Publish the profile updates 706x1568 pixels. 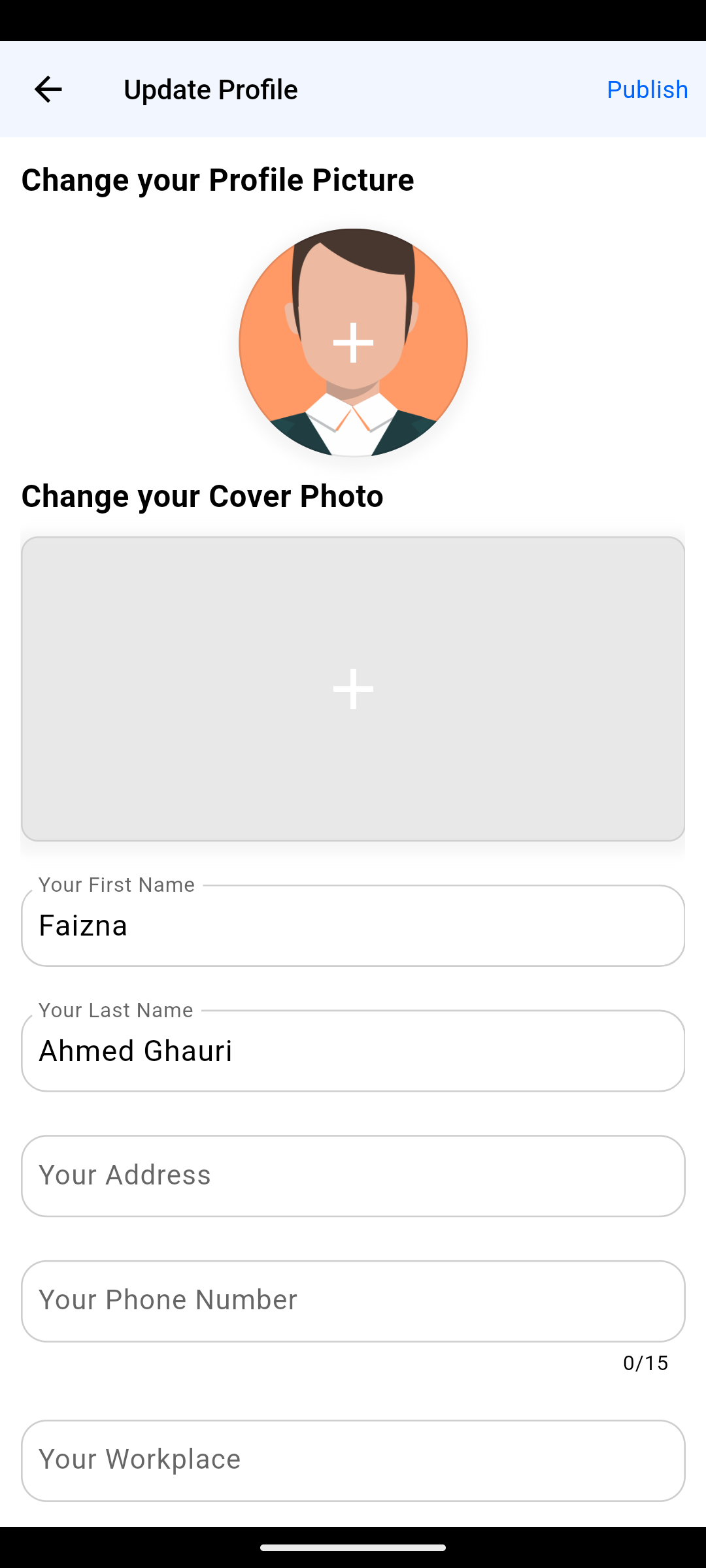point(647,90)
